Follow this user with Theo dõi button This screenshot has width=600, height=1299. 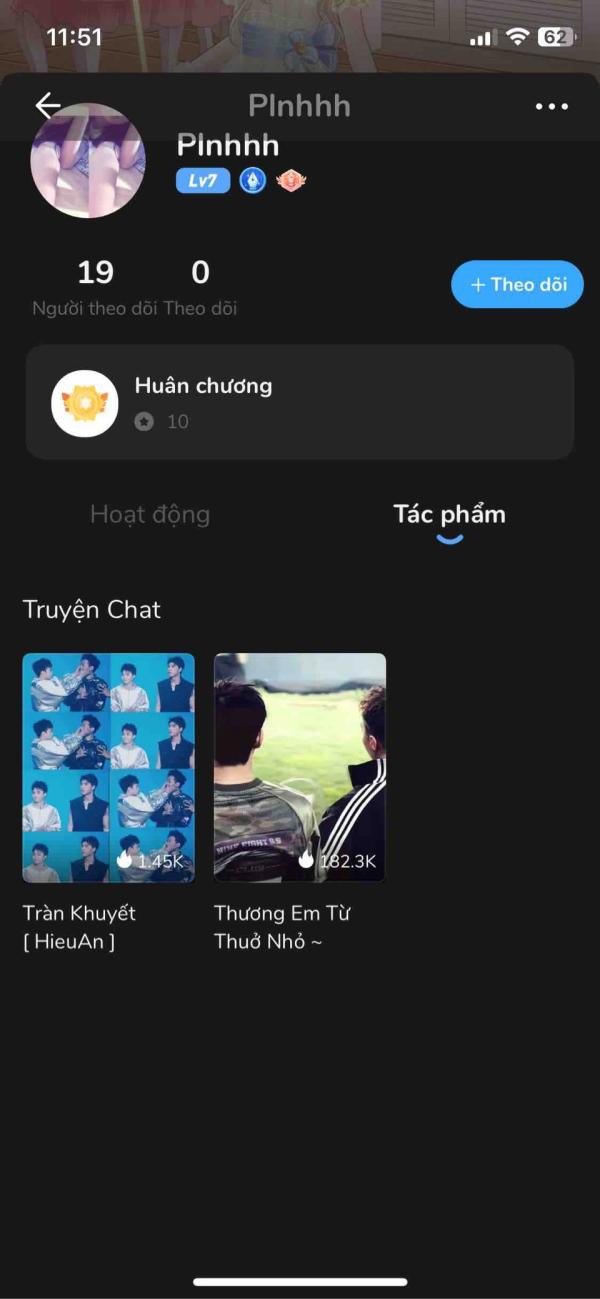(517, 285)
